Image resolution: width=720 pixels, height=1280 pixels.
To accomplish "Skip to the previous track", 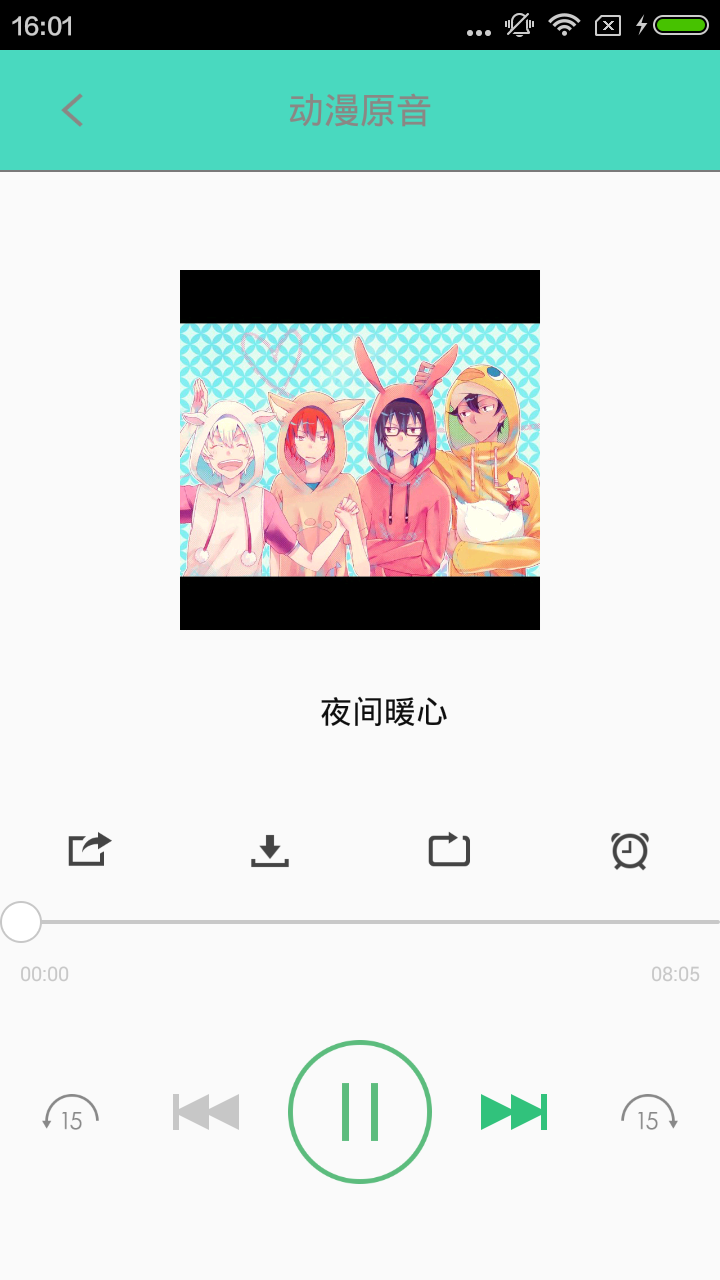I will coord(206,1112).
